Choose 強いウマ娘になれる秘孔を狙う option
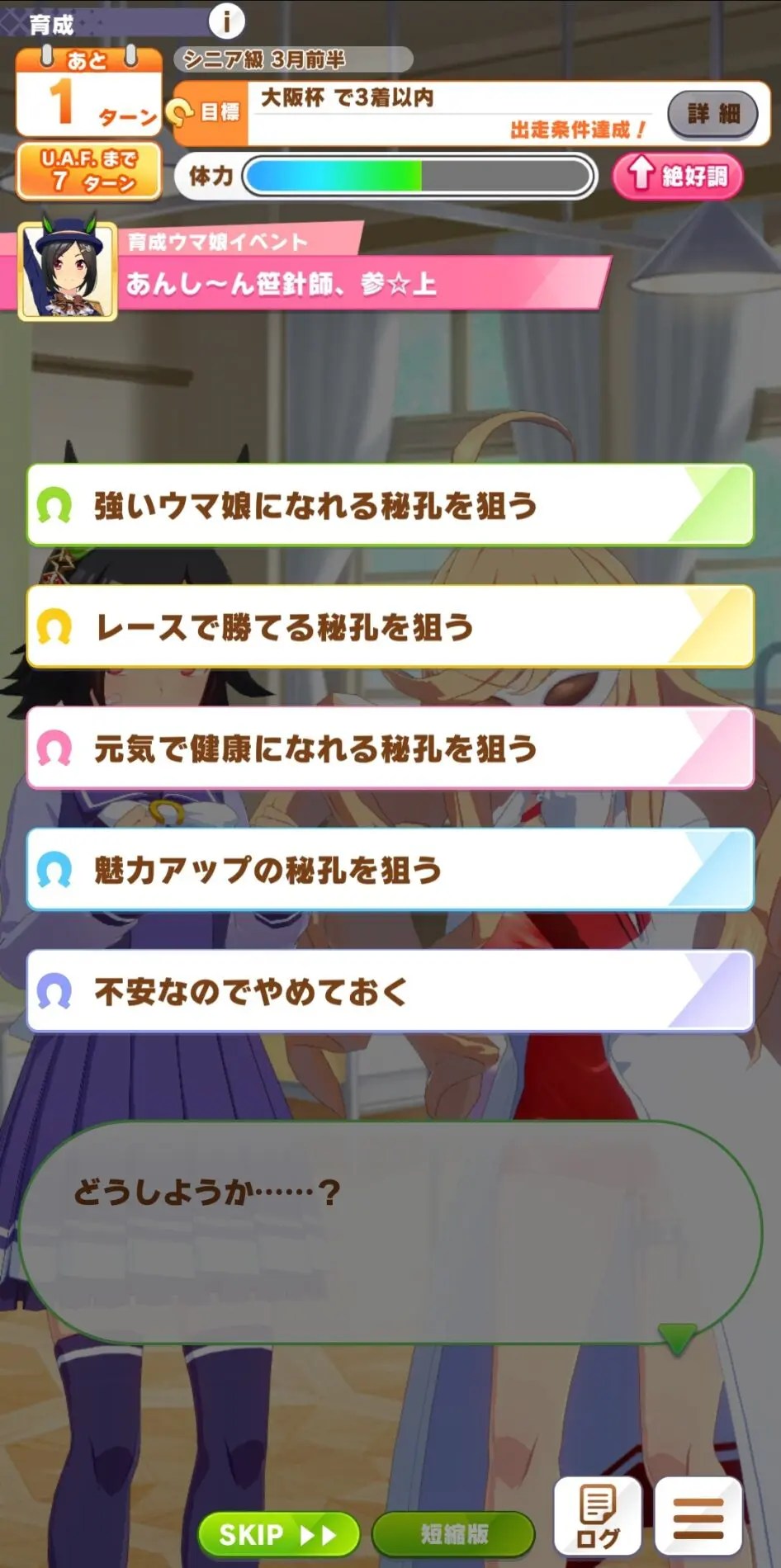The width and height of the screenshot is (781, 1568). (390, 505)
